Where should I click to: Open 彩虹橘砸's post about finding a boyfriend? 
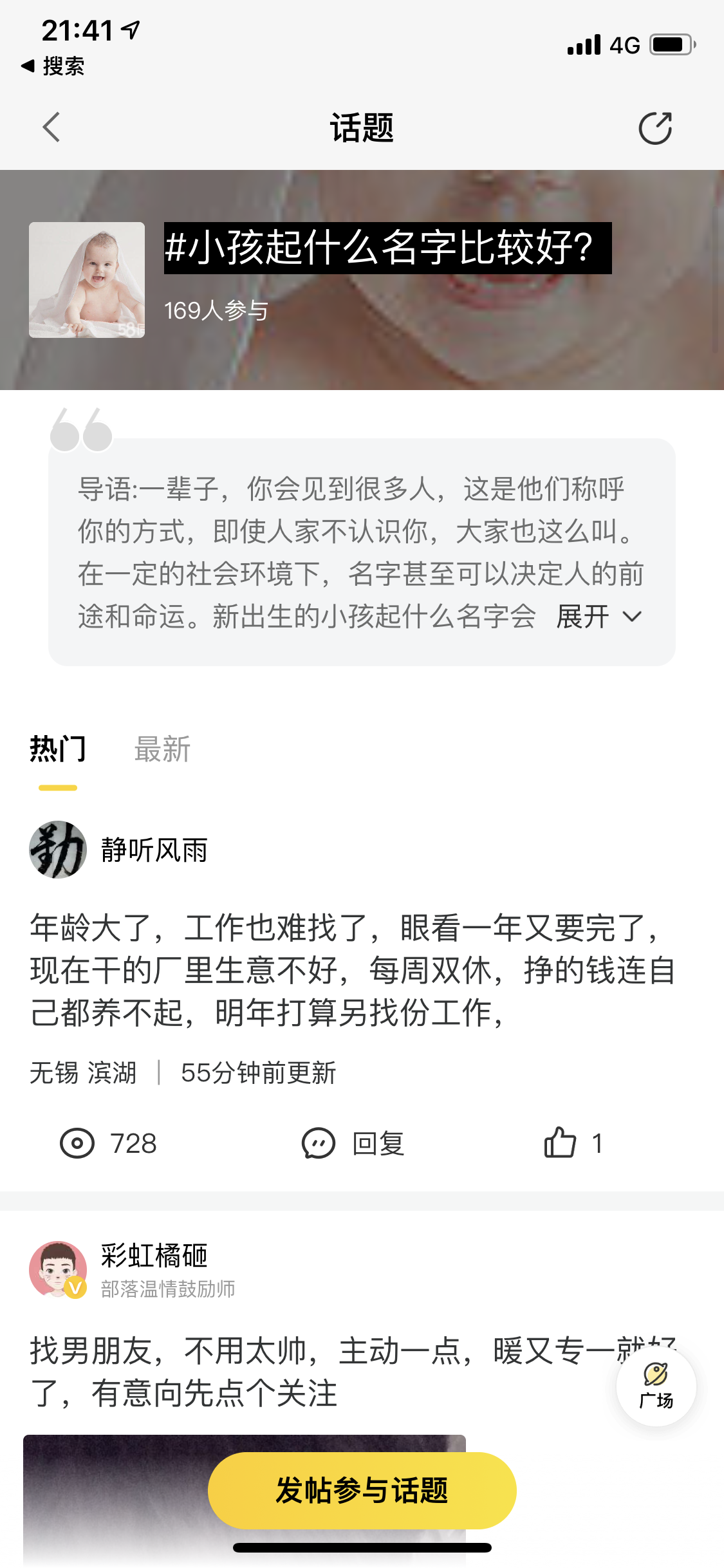353,1371
